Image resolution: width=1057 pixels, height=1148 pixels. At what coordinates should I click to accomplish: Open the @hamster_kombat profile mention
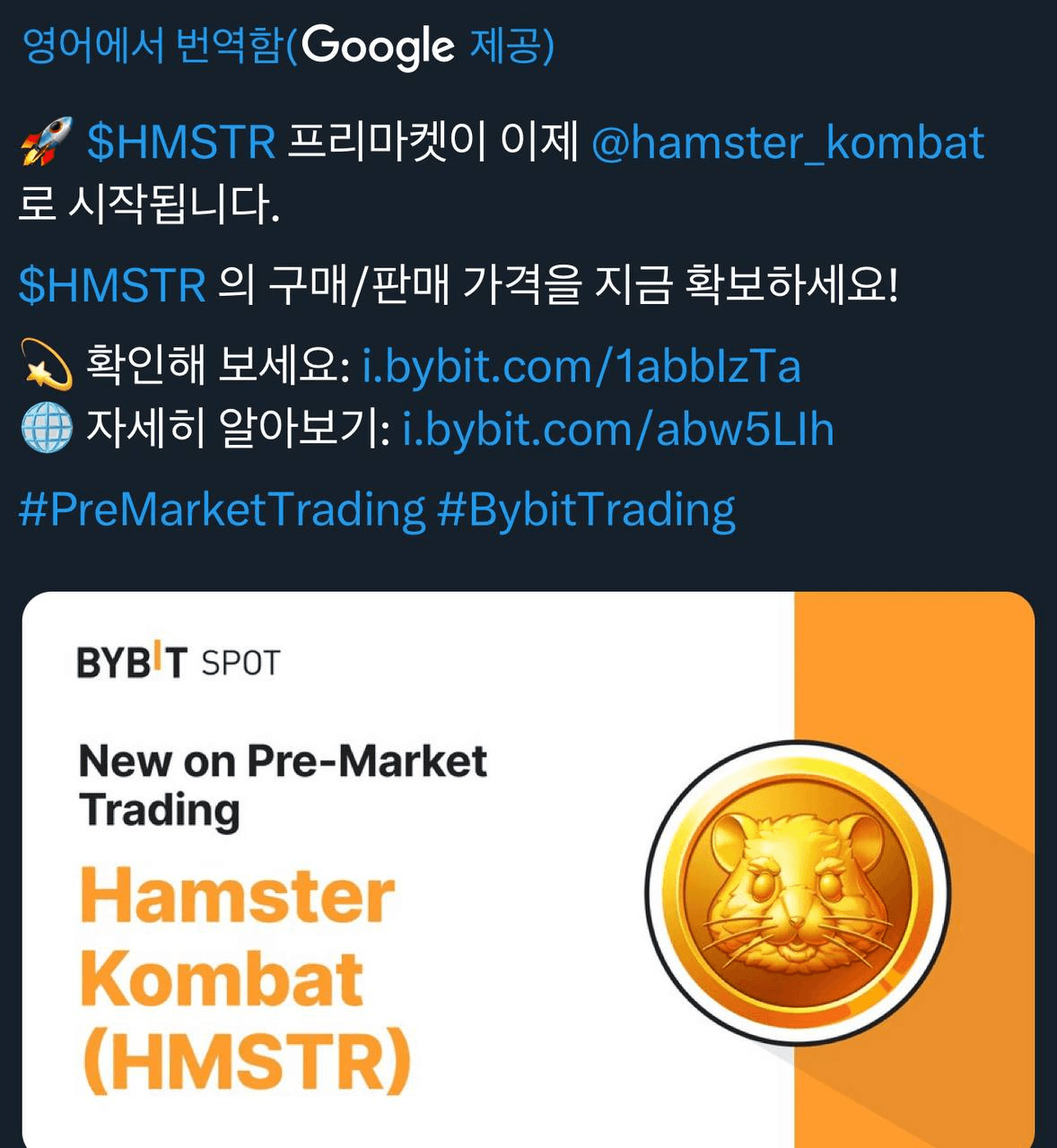point(787,143)
